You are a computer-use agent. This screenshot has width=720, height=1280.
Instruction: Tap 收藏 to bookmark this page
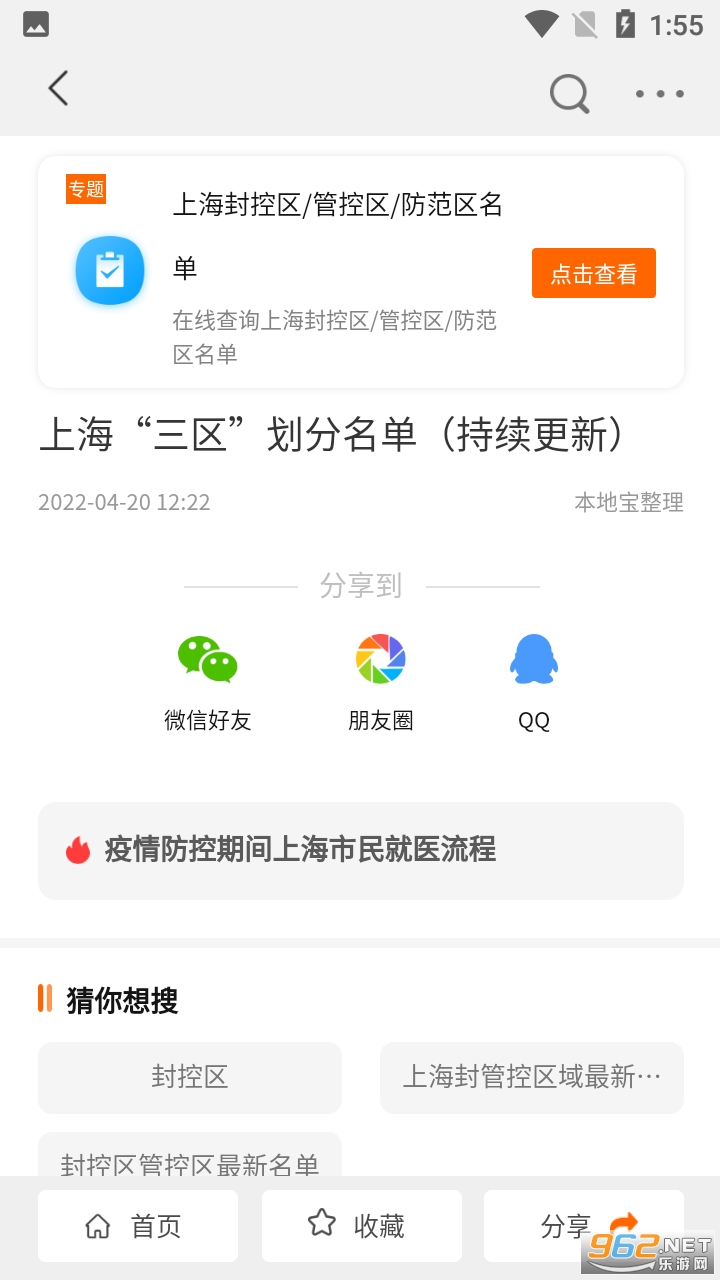pyautogui.click(x=361, y=1226)
